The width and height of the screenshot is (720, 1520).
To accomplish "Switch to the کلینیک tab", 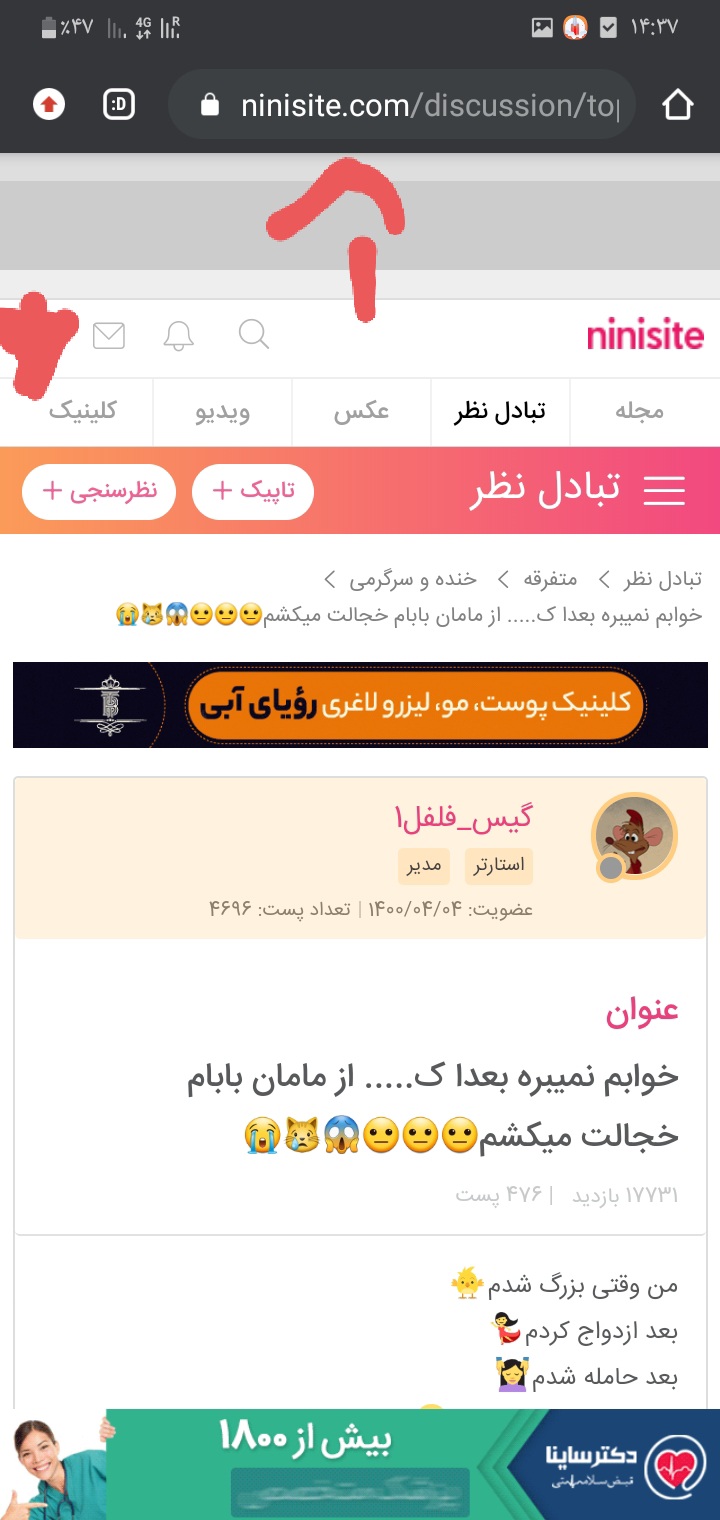I will (x=83, y=411).
